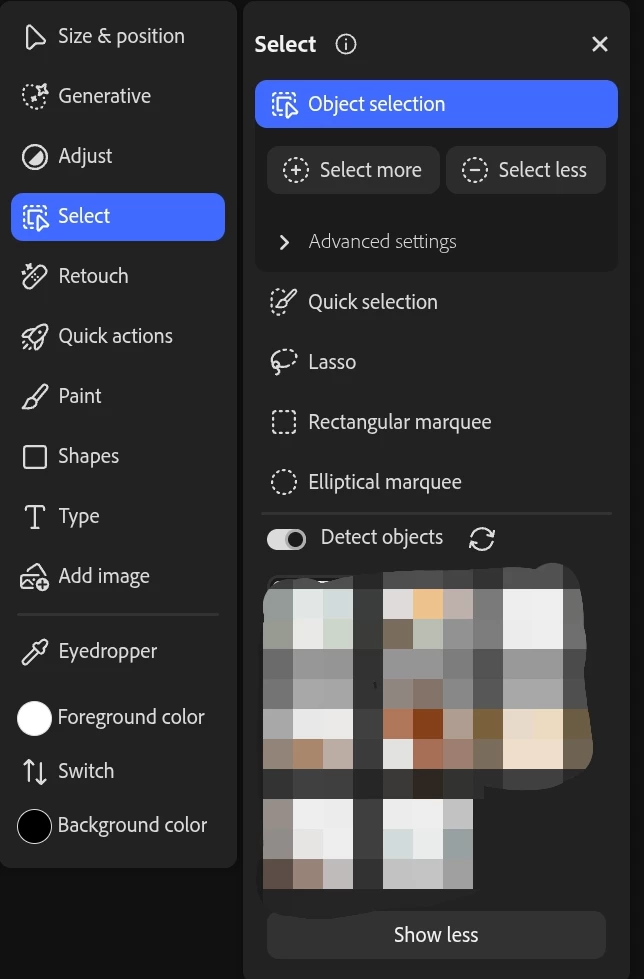Close the Select panel

tap(600, 44)
